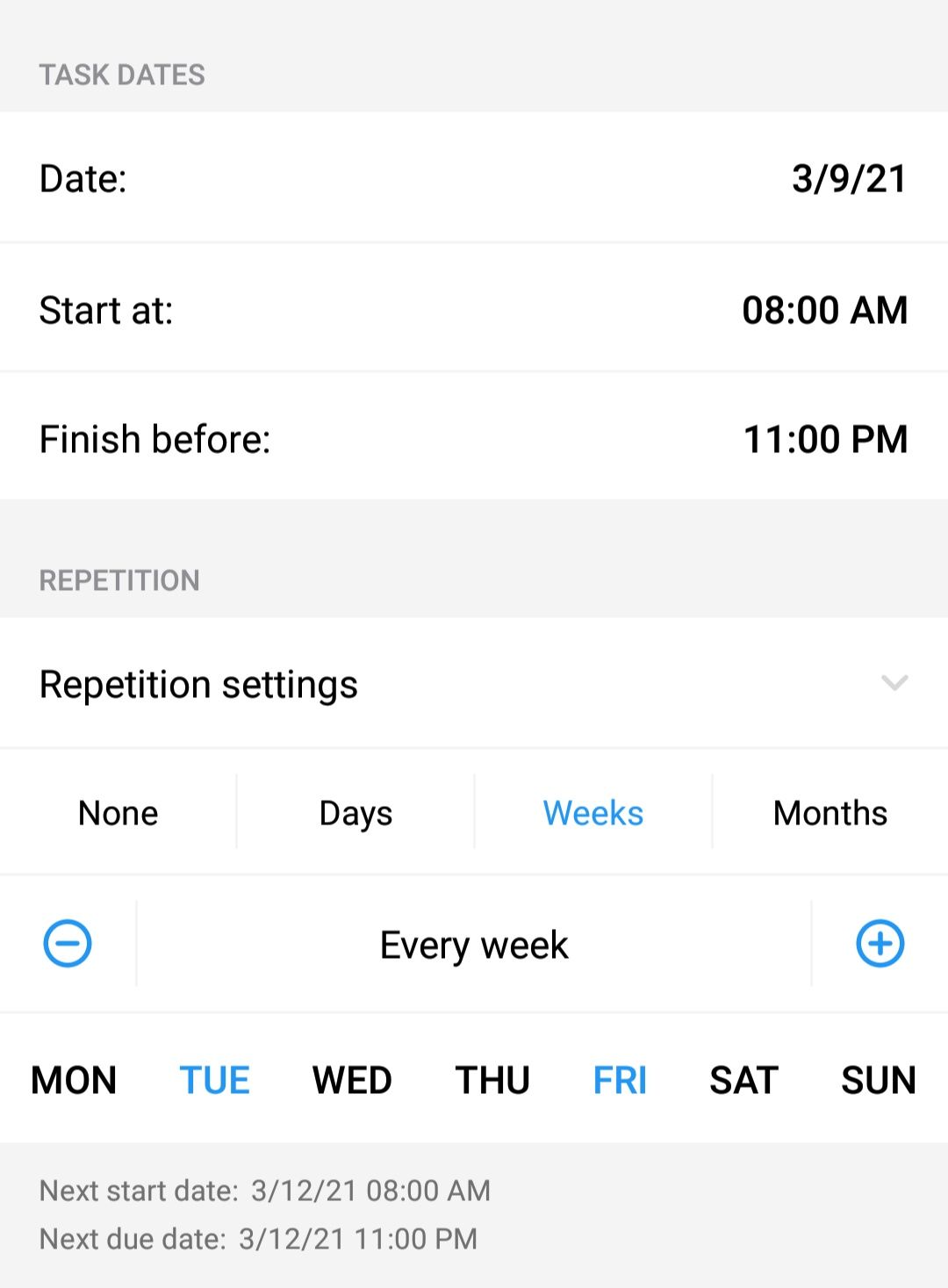The width and height of the screenshot is (948, 1288).
Task: Include SAT in weekly repetition
Action: click(743, 1080)
